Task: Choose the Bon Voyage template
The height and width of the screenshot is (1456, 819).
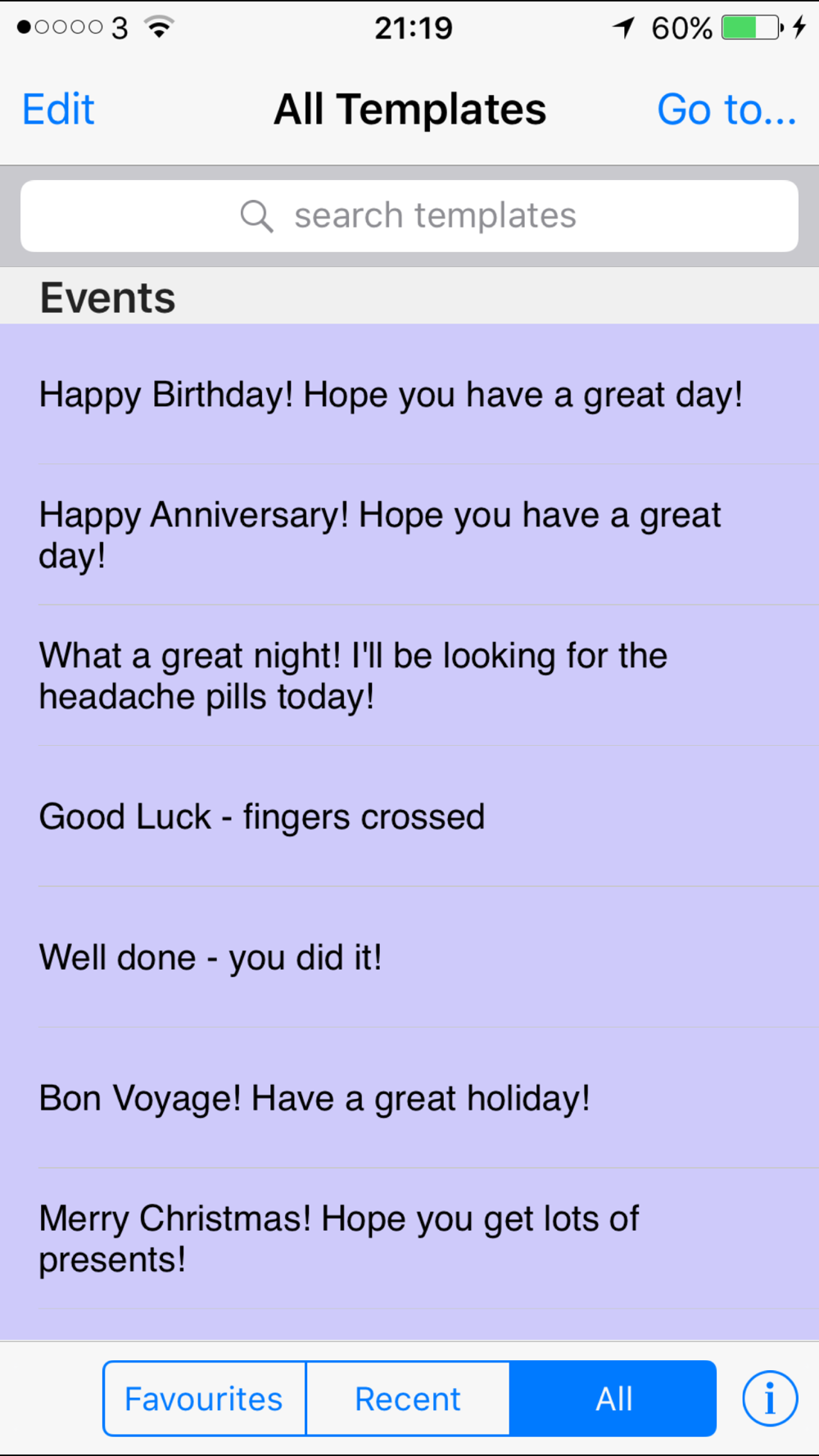Action: click(314, 1098)
